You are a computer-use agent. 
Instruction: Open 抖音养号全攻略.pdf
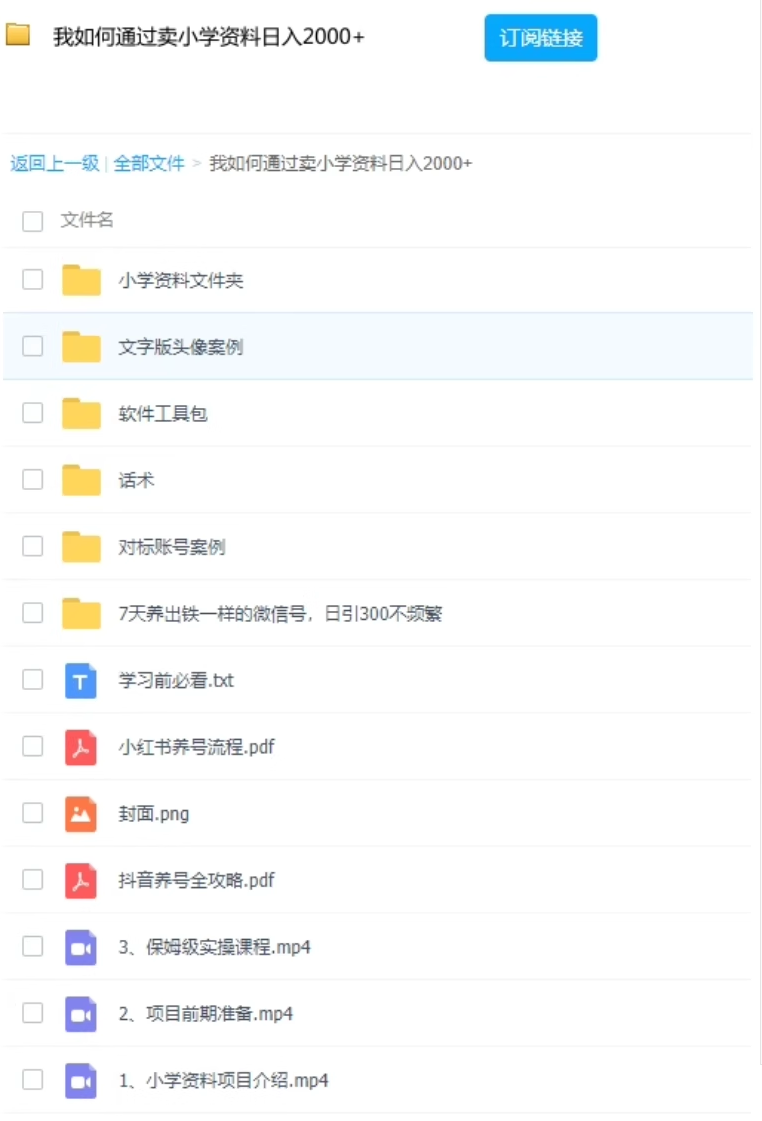(x=195, y=881)
